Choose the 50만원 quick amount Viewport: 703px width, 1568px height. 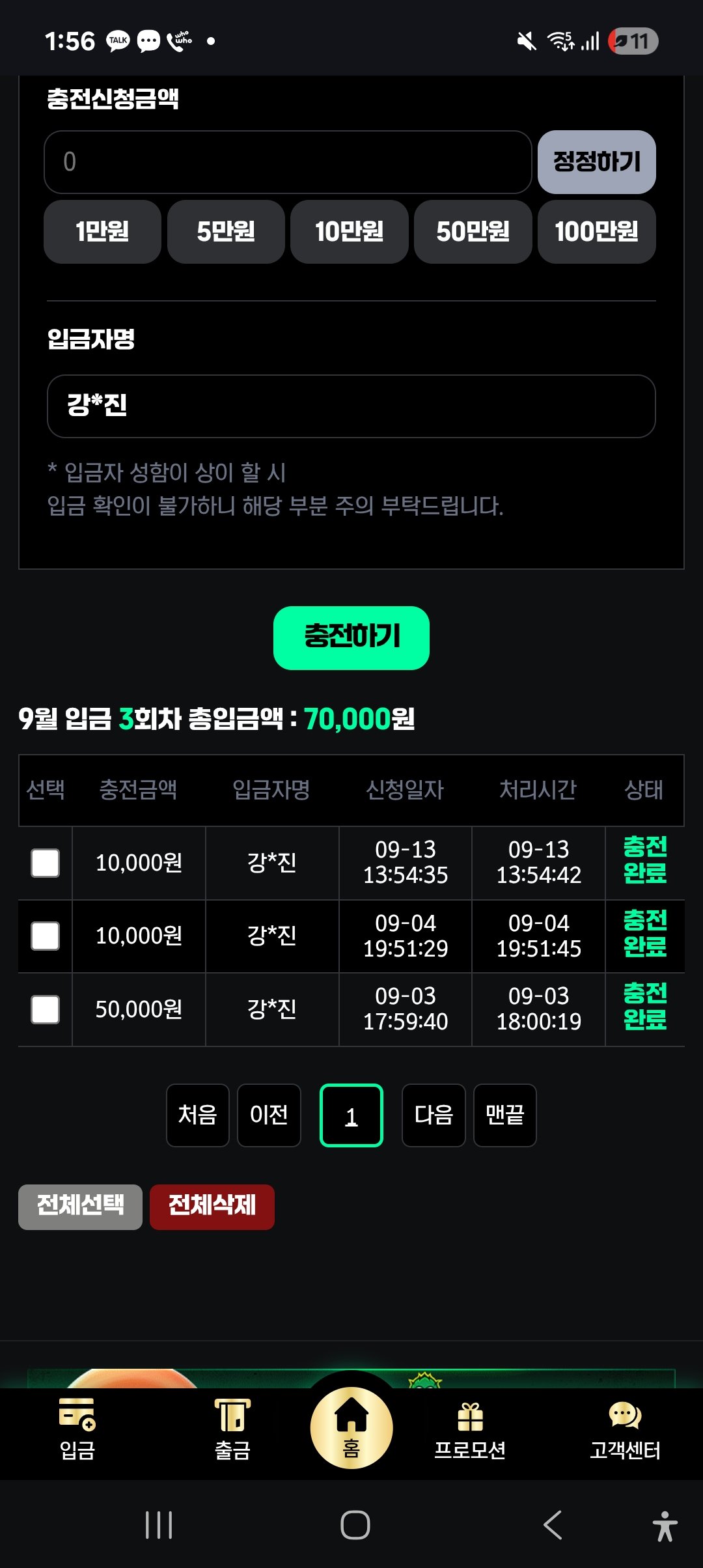point(473,232)
